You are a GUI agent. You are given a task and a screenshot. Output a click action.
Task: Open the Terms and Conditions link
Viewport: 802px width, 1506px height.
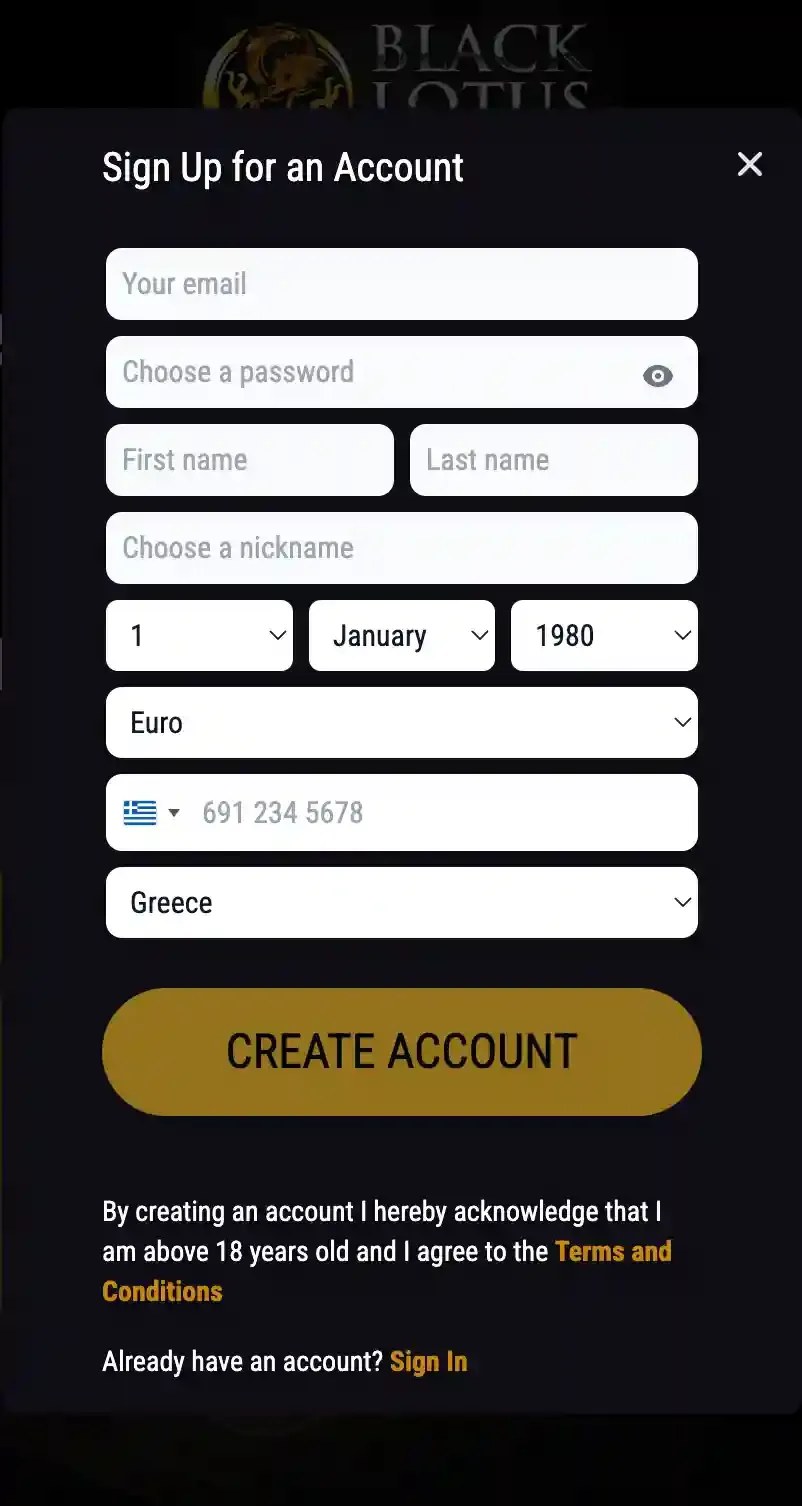click(x=612, y=1252)
